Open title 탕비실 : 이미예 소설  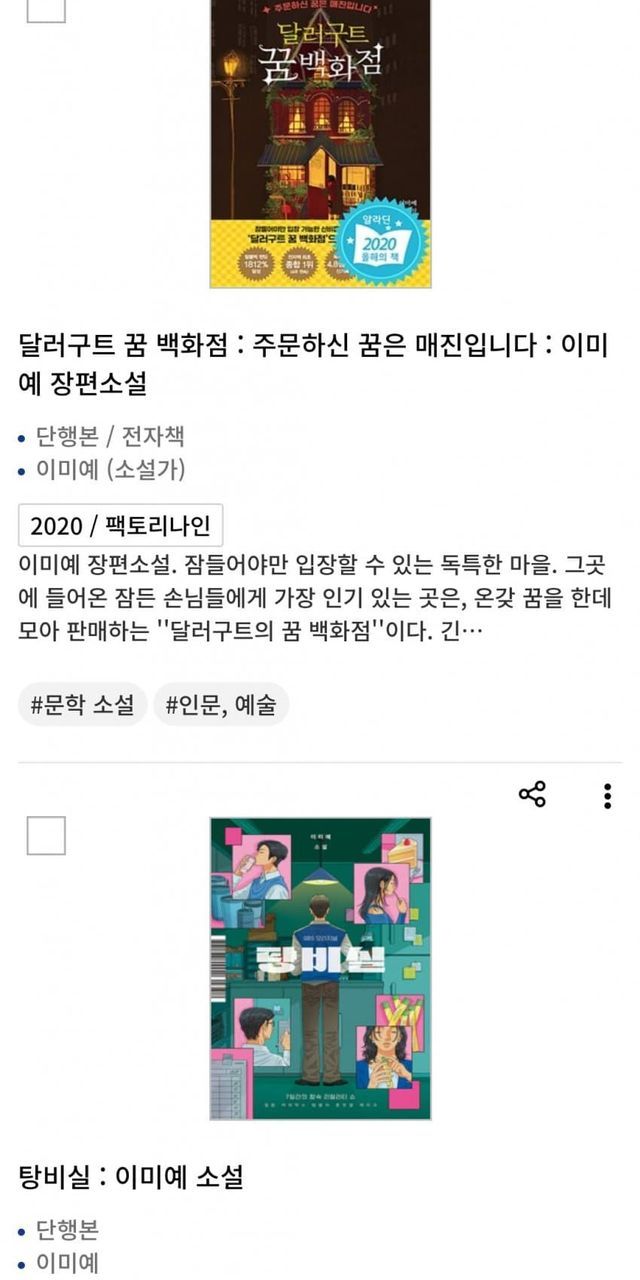click(131, 1177)
